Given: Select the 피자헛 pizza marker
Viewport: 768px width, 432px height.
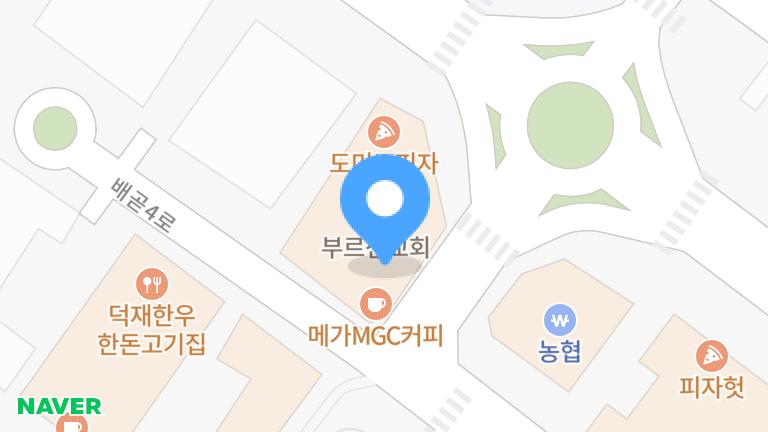Looking at the screenshot, I should [711, 356].
